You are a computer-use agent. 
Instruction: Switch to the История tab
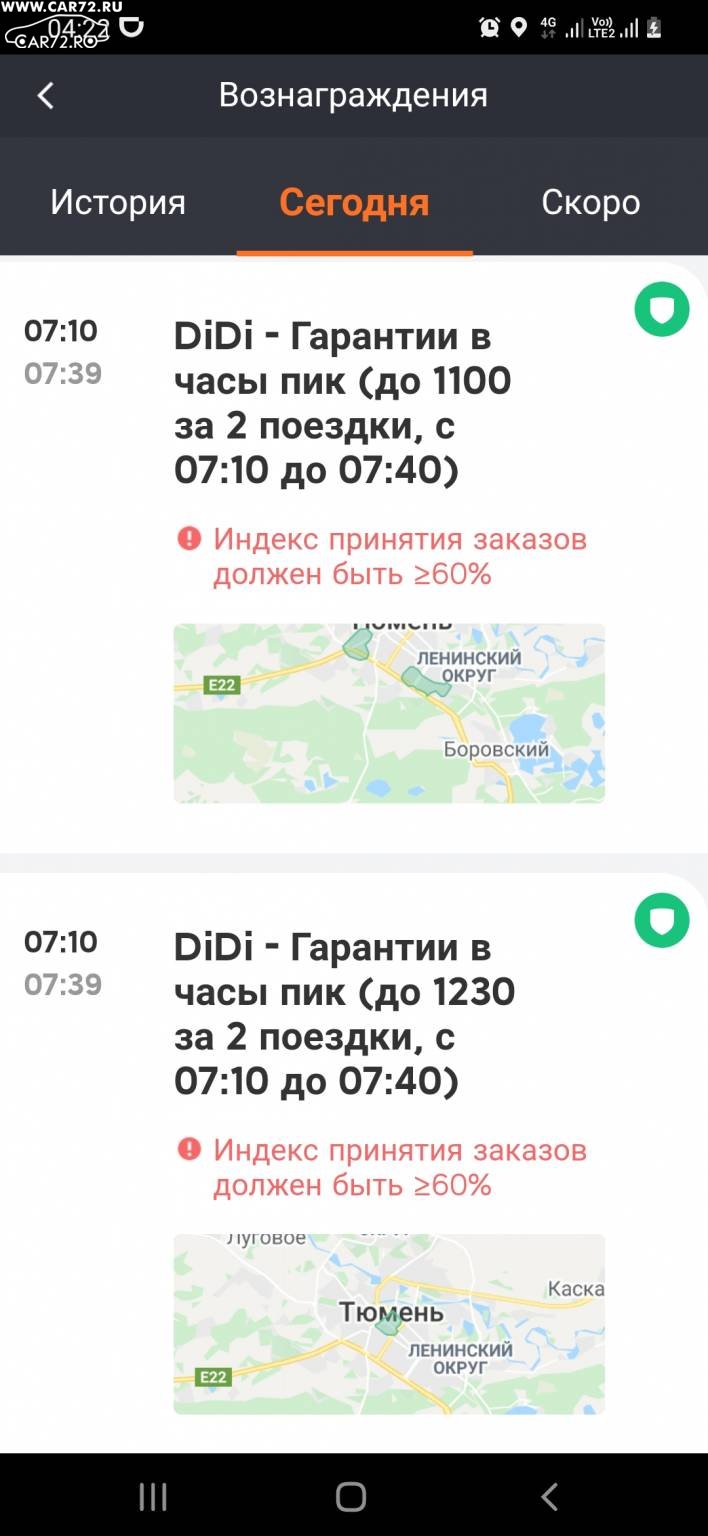(118, 202)
